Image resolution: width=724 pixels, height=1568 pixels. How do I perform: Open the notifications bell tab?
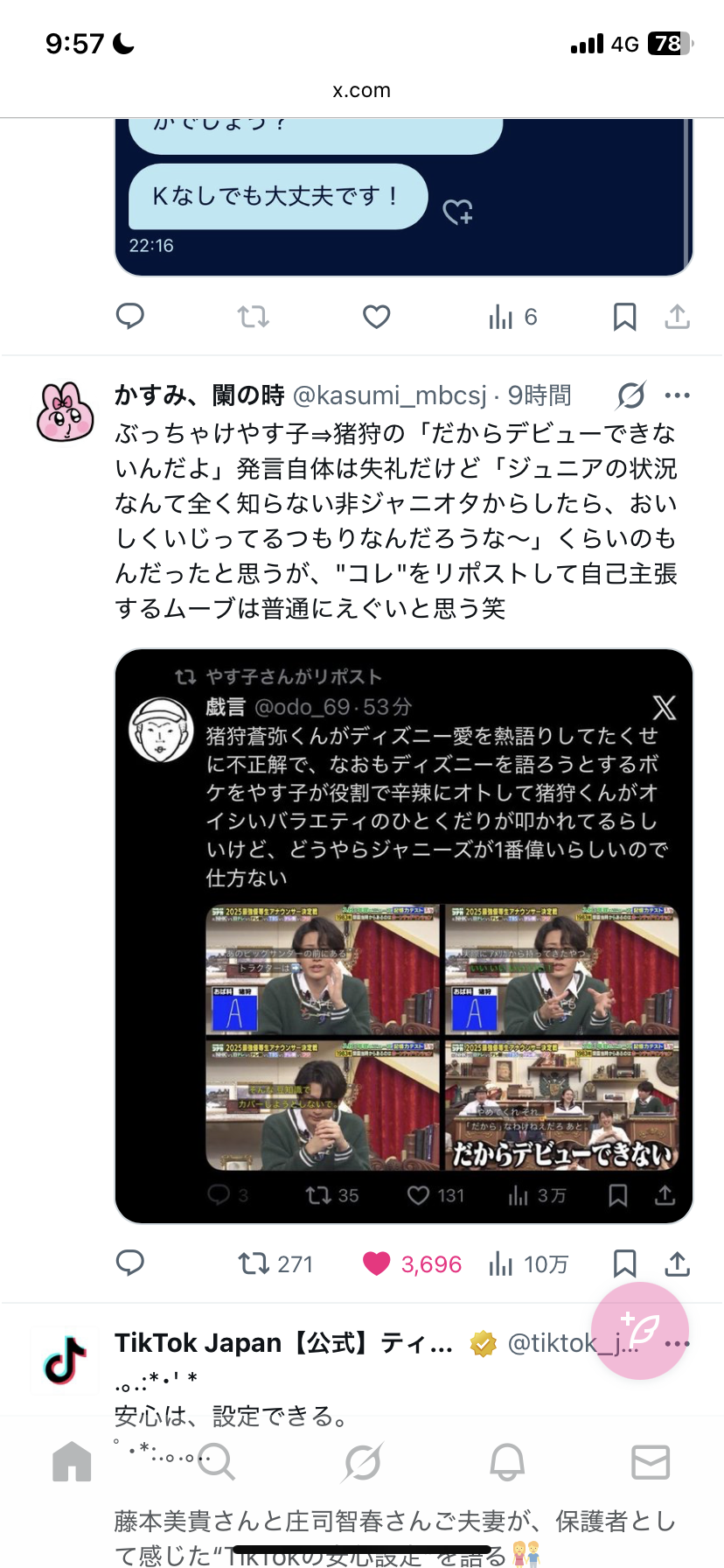(x=507, y=1461)
